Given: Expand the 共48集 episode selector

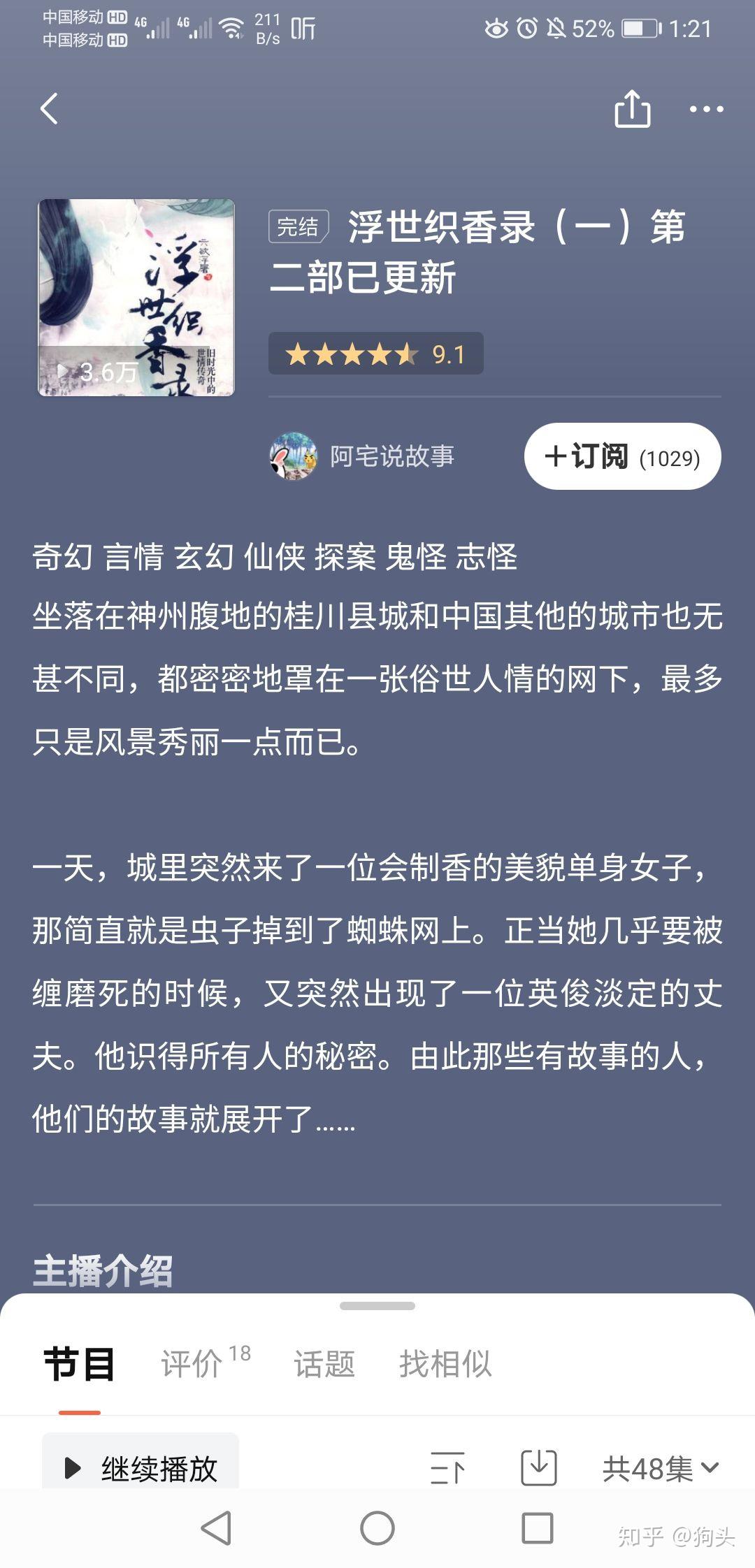Looking at the screenshot, I should tap(660, 1468).
